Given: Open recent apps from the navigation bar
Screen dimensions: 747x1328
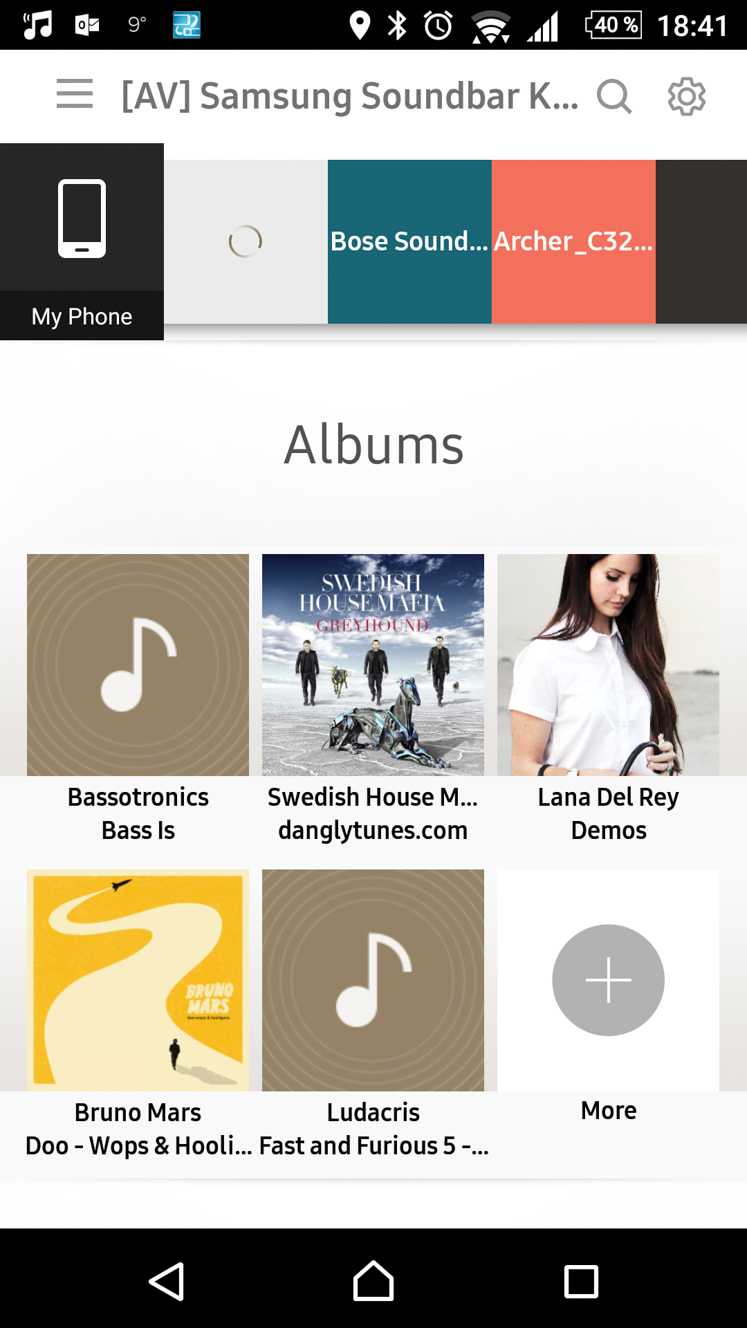Looking at the screenshot, I should pyautogui.click(x=580, y=1281).
